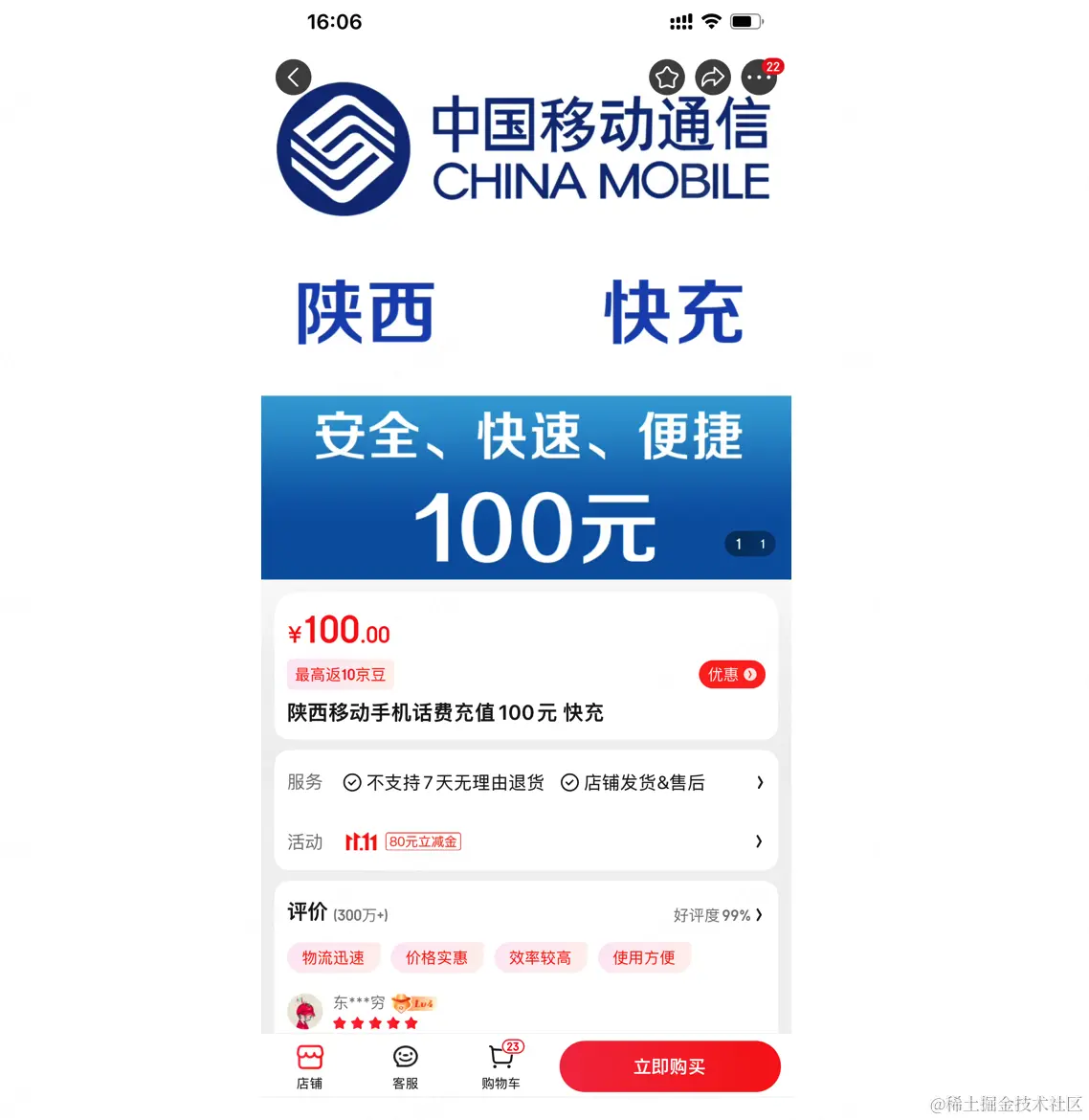The height and width of the screenshot is (1120, 1089).
Task: Favorite this product with the star icon
Action: [667, 77]
